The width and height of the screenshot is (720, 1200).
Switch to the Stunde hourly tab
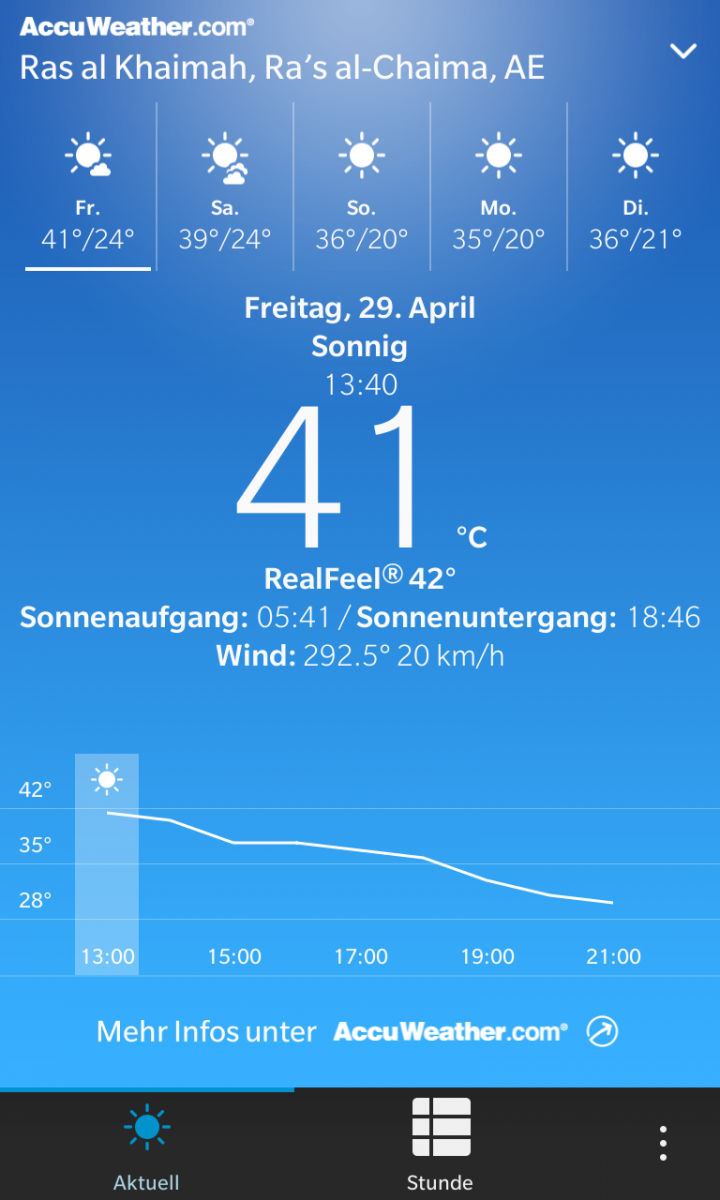440,1145
